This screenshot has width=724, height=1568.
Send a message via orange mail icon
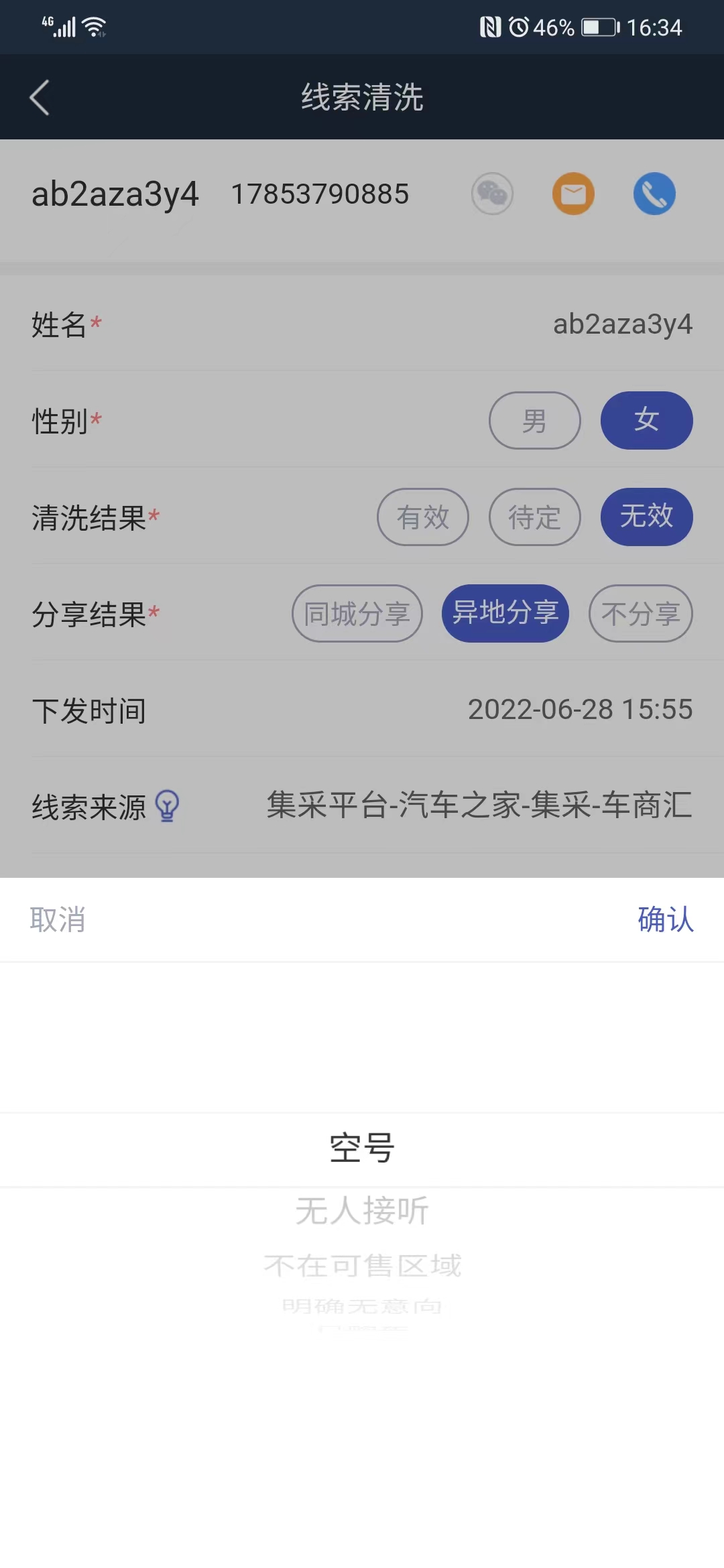point(573,194)
